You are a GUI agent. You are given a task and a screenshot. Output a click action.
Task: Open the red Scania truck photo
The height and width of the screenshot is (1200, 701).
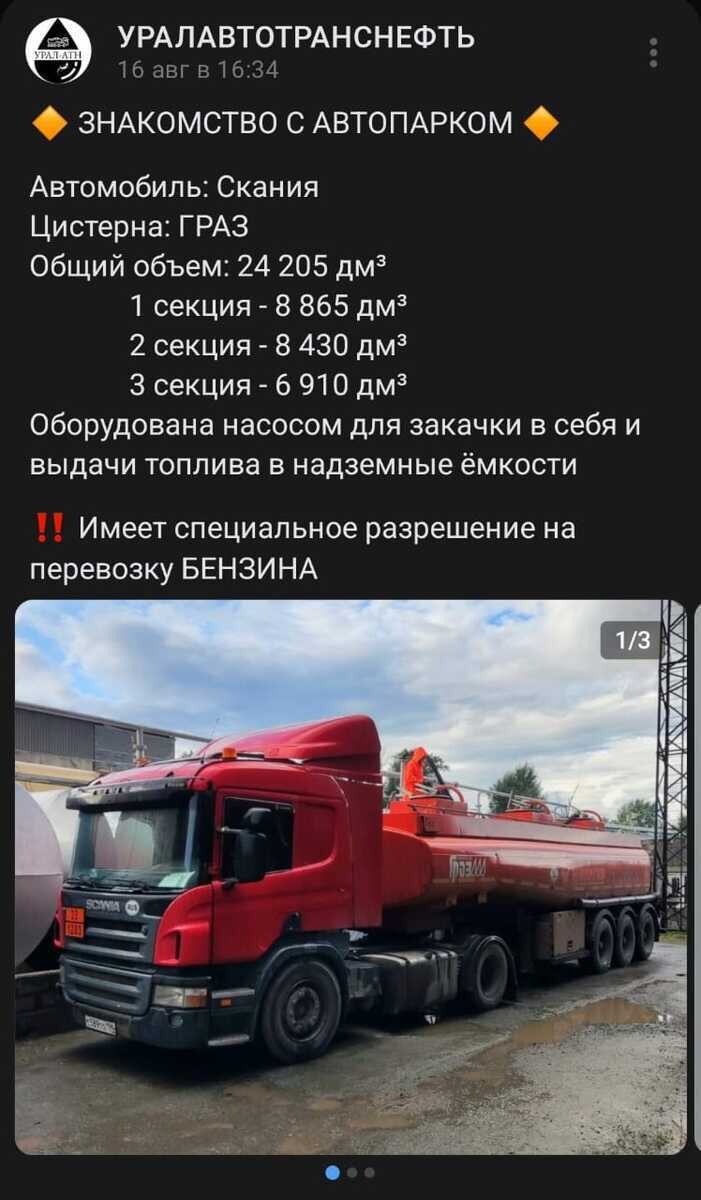pyautogui.click(x=350, y=877)
